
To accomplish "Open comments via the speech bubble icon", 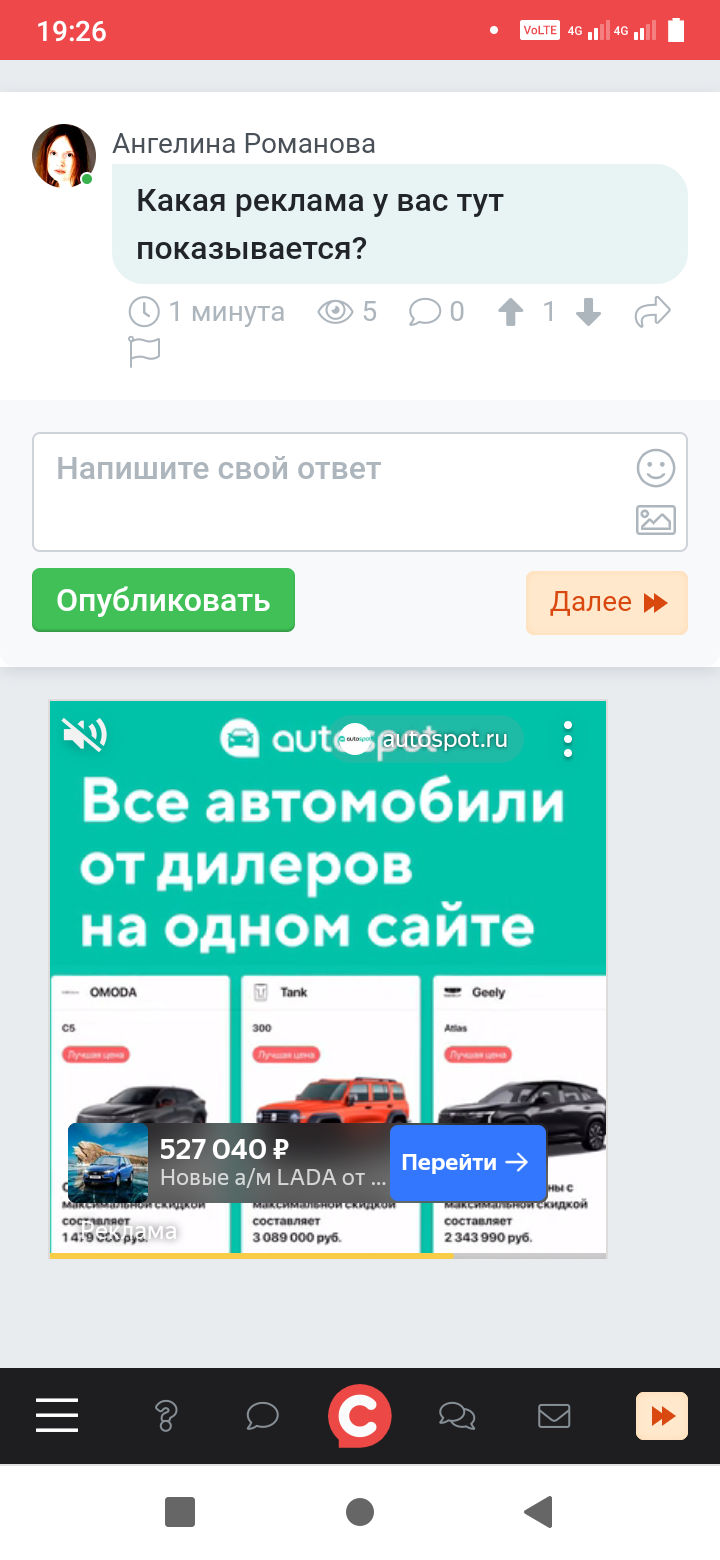I will (425, 313).
